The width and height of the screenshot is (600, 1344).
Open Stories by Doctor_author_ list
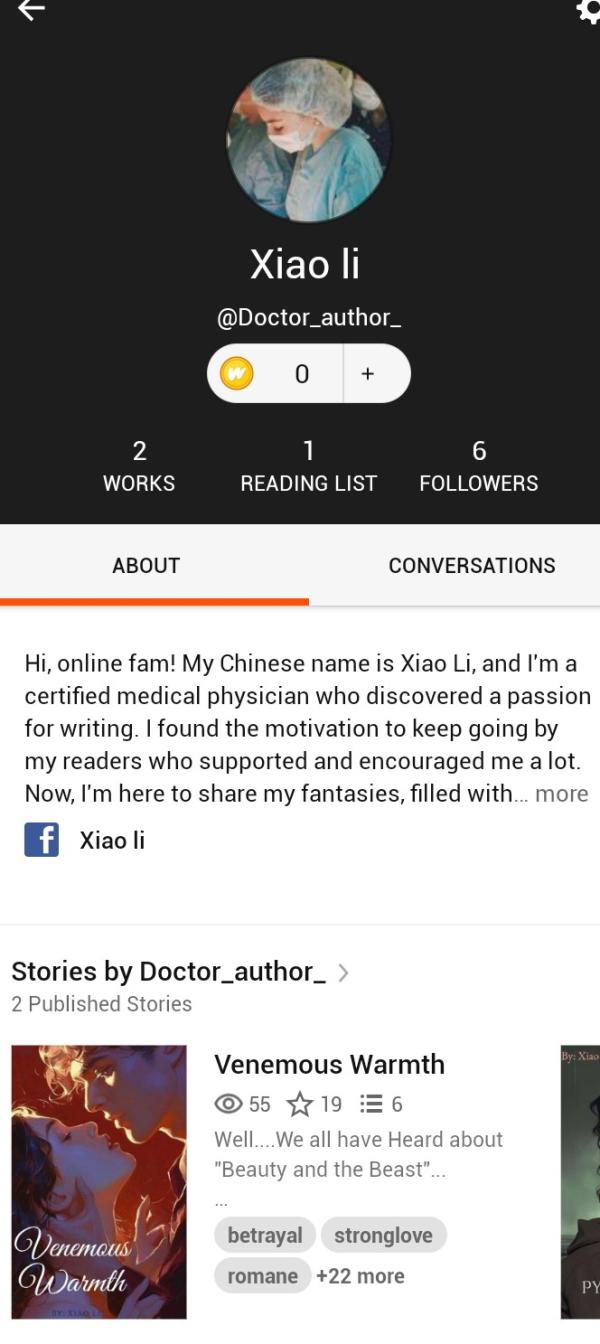[x=180, y=971]
